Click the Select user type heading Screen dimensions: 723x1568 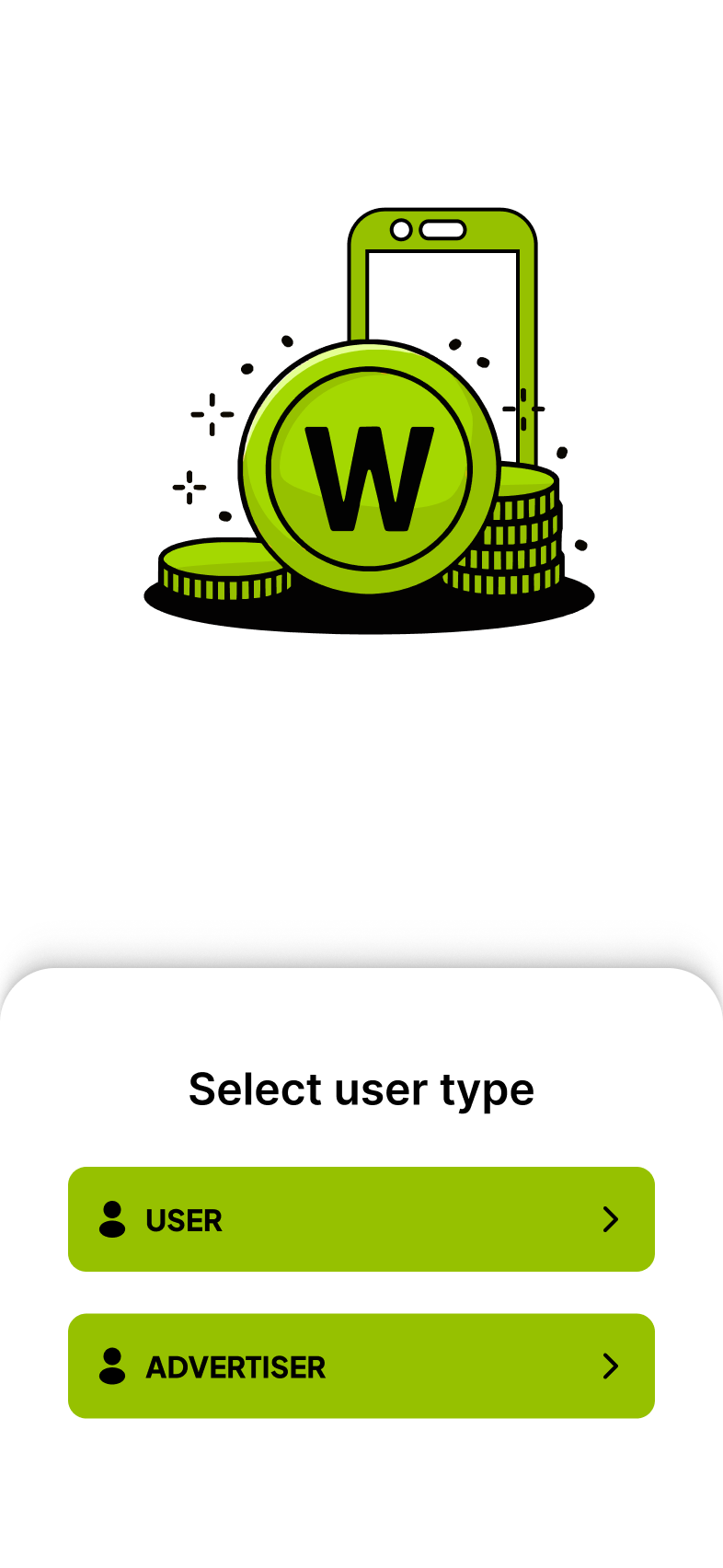pyautogui.click(x=361, y=1089)
